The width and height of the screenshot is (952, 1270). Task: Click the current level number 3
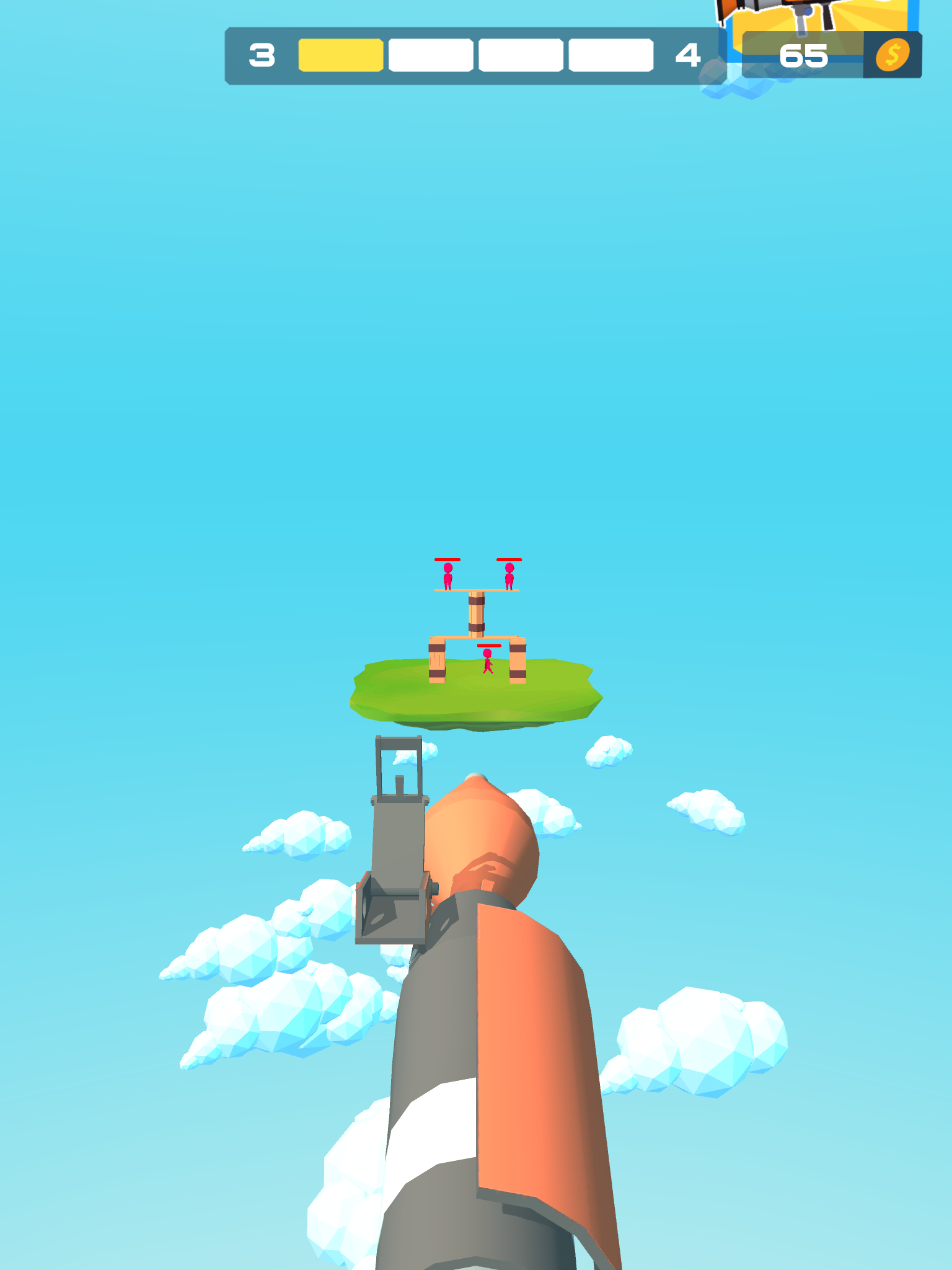pyautogui.click(x=262, y=55)
